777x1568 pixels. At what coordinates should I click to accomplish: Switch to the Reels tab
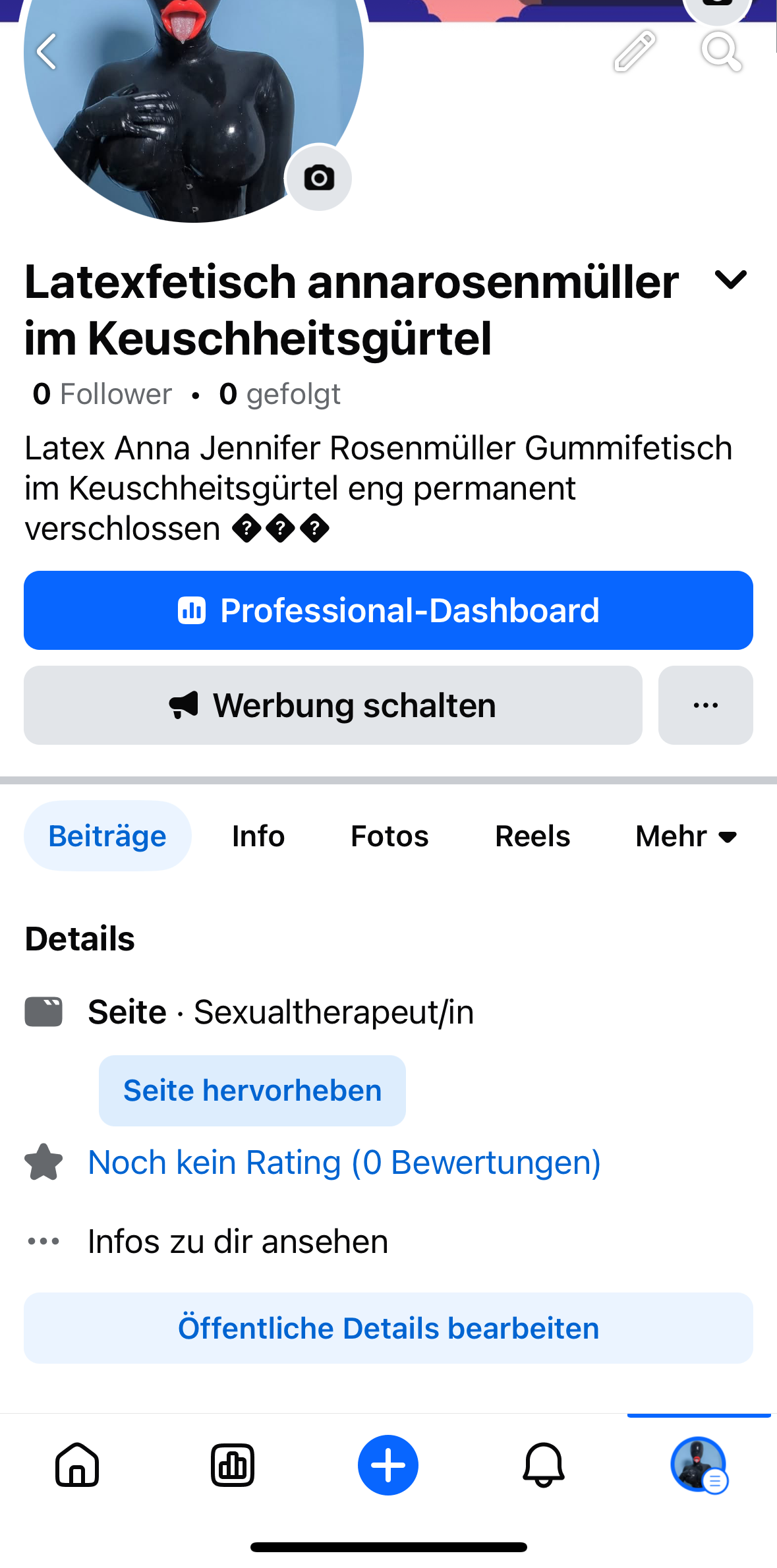(x=532, y=836)
